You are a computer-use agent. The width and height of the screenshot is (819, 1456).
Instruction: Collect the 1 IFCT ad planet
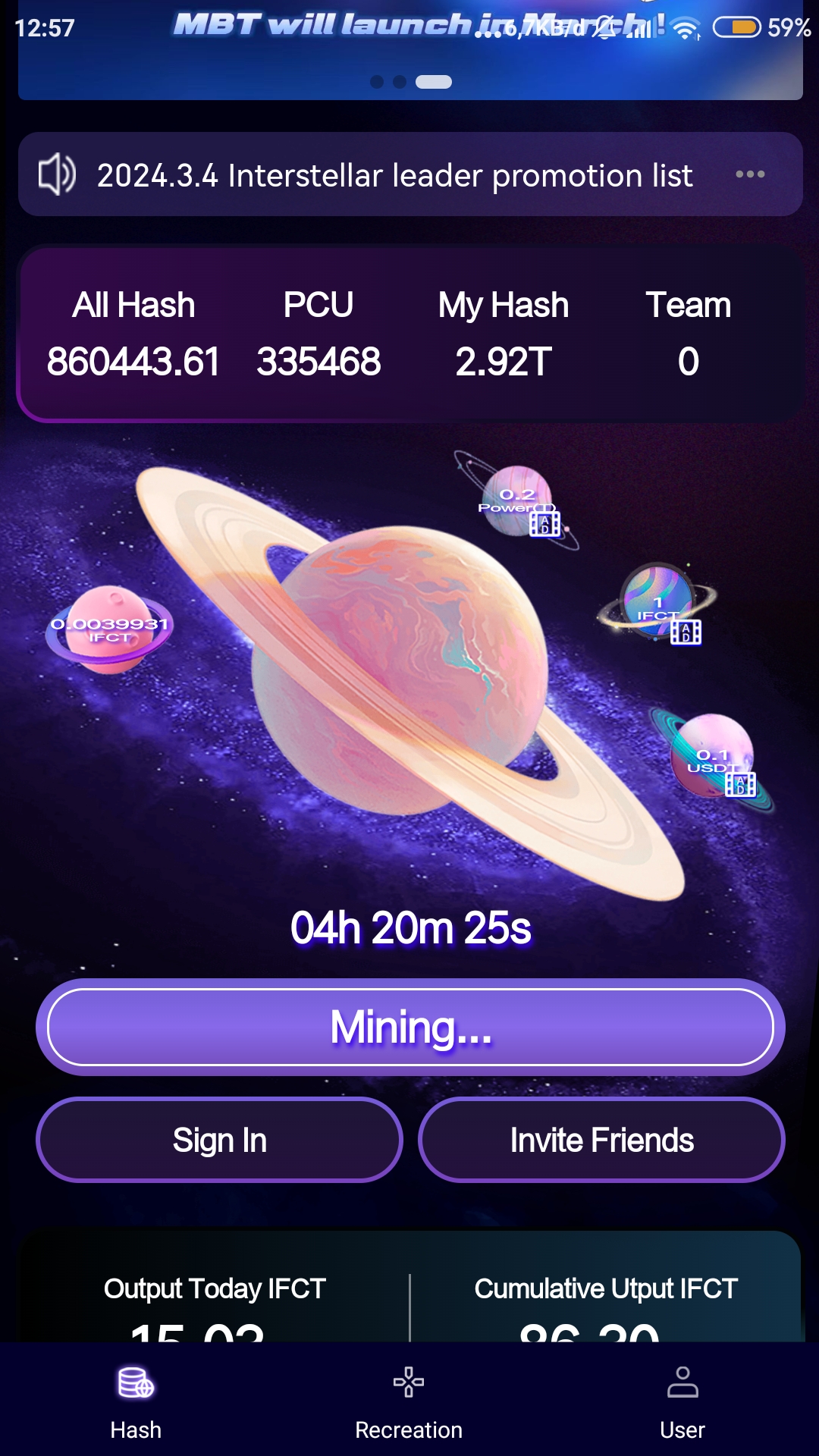657,603
